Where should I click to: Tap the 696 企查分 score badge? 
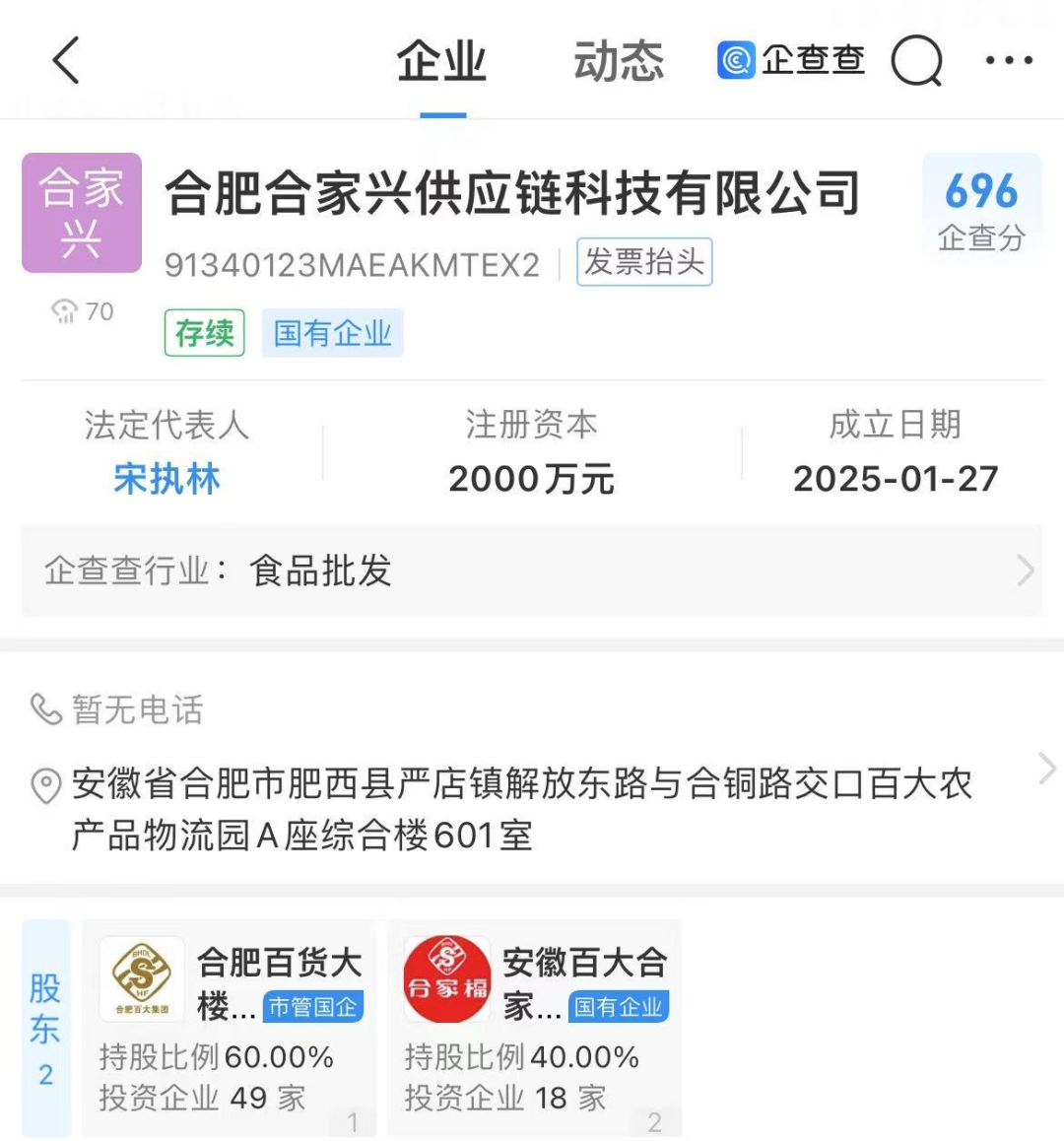point(981,208)
